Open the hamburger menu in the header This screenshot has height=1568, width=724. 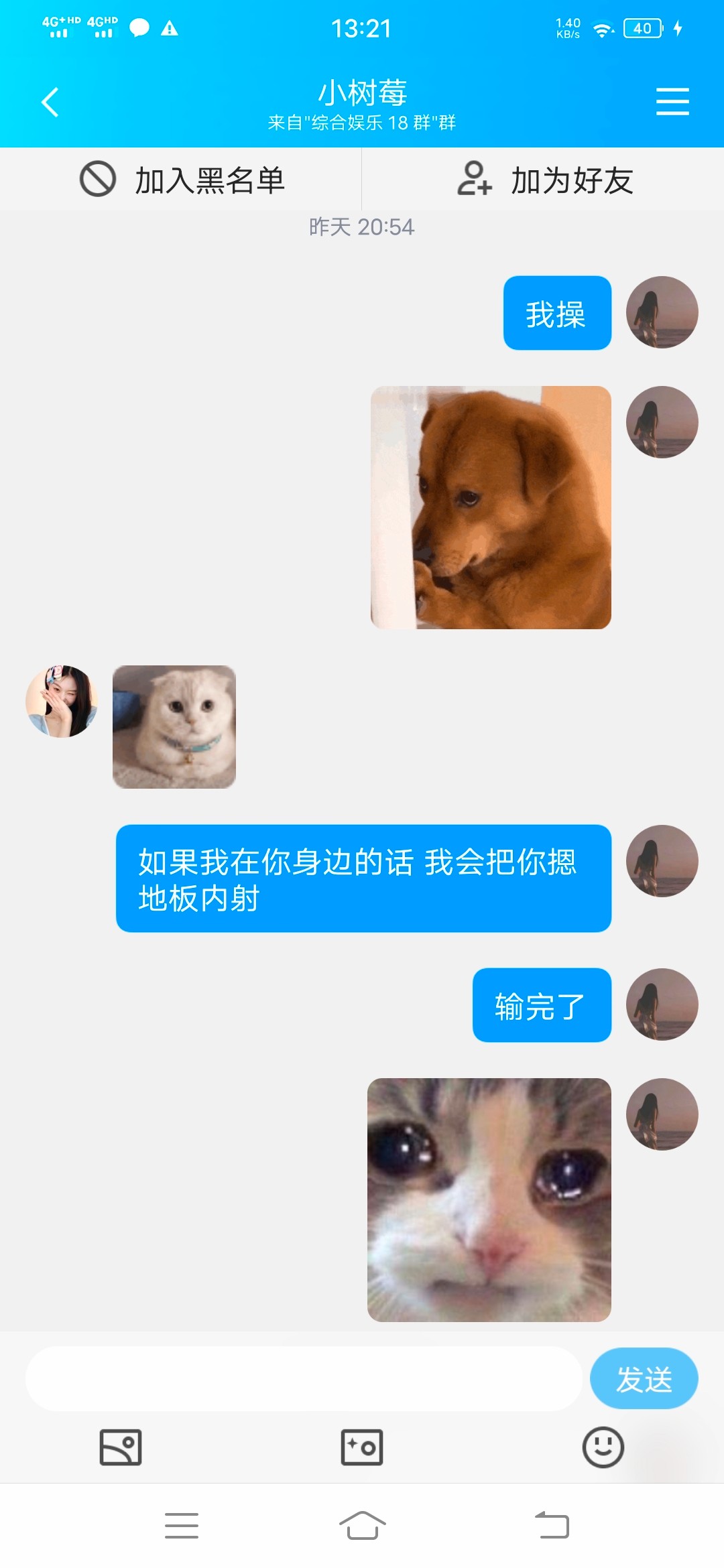[672, 102]
